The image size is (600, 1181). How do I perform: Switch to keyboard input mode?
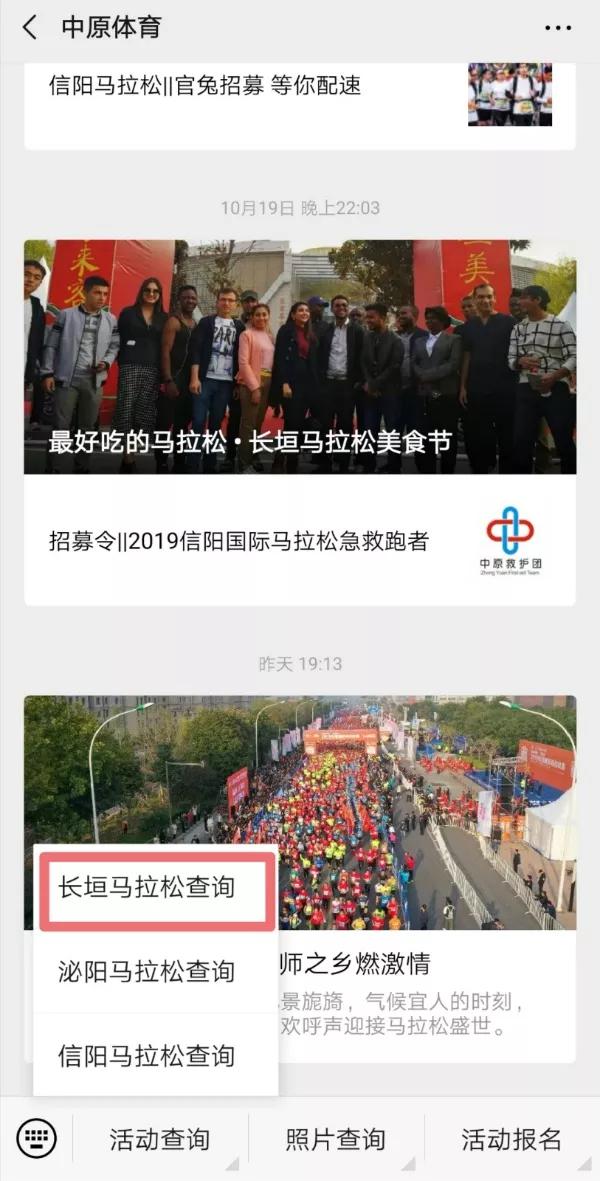click(36, 1137)
